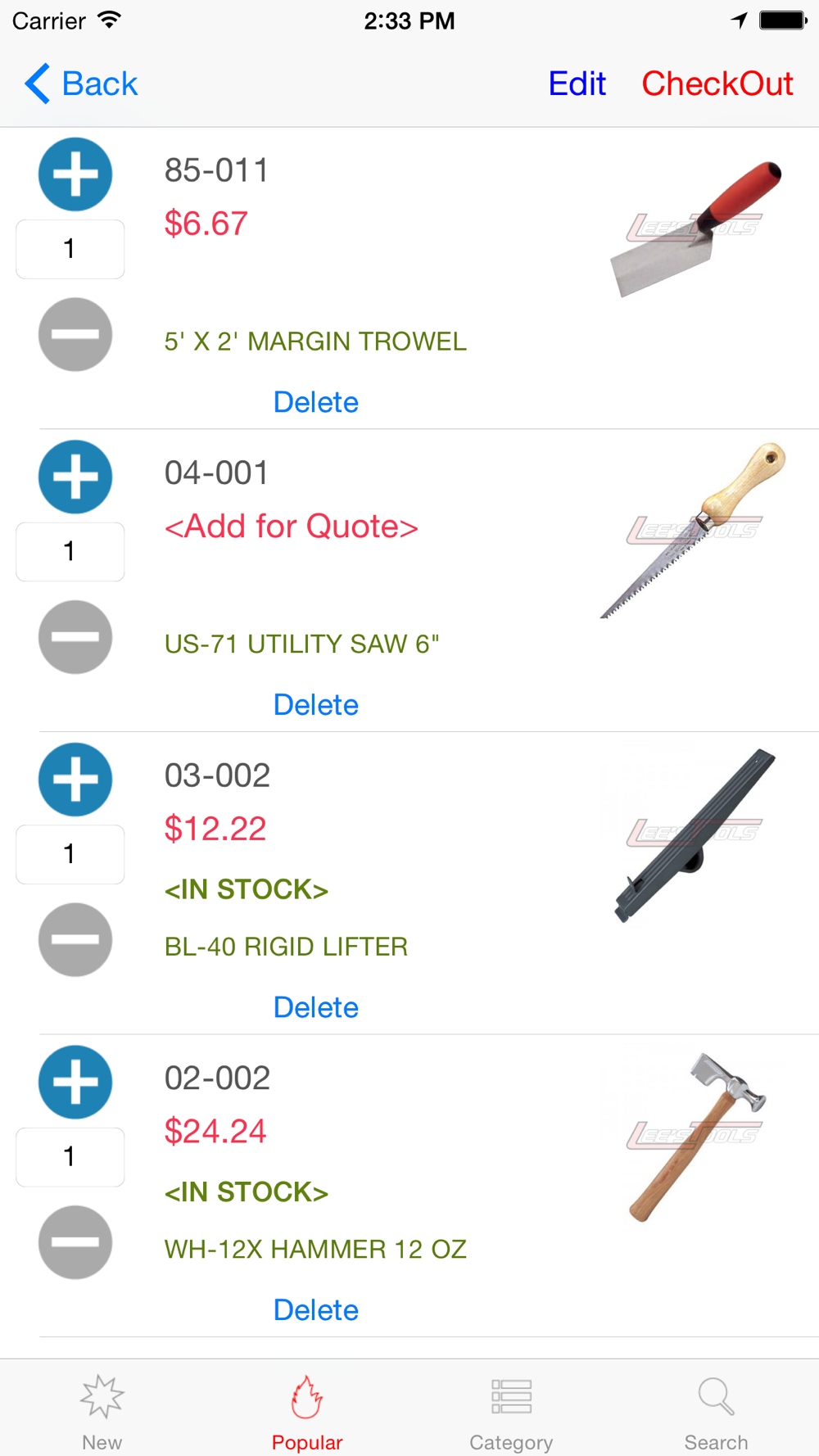Decrease quantity of US-71 utility saw
819x1456 pixels.
75,637
